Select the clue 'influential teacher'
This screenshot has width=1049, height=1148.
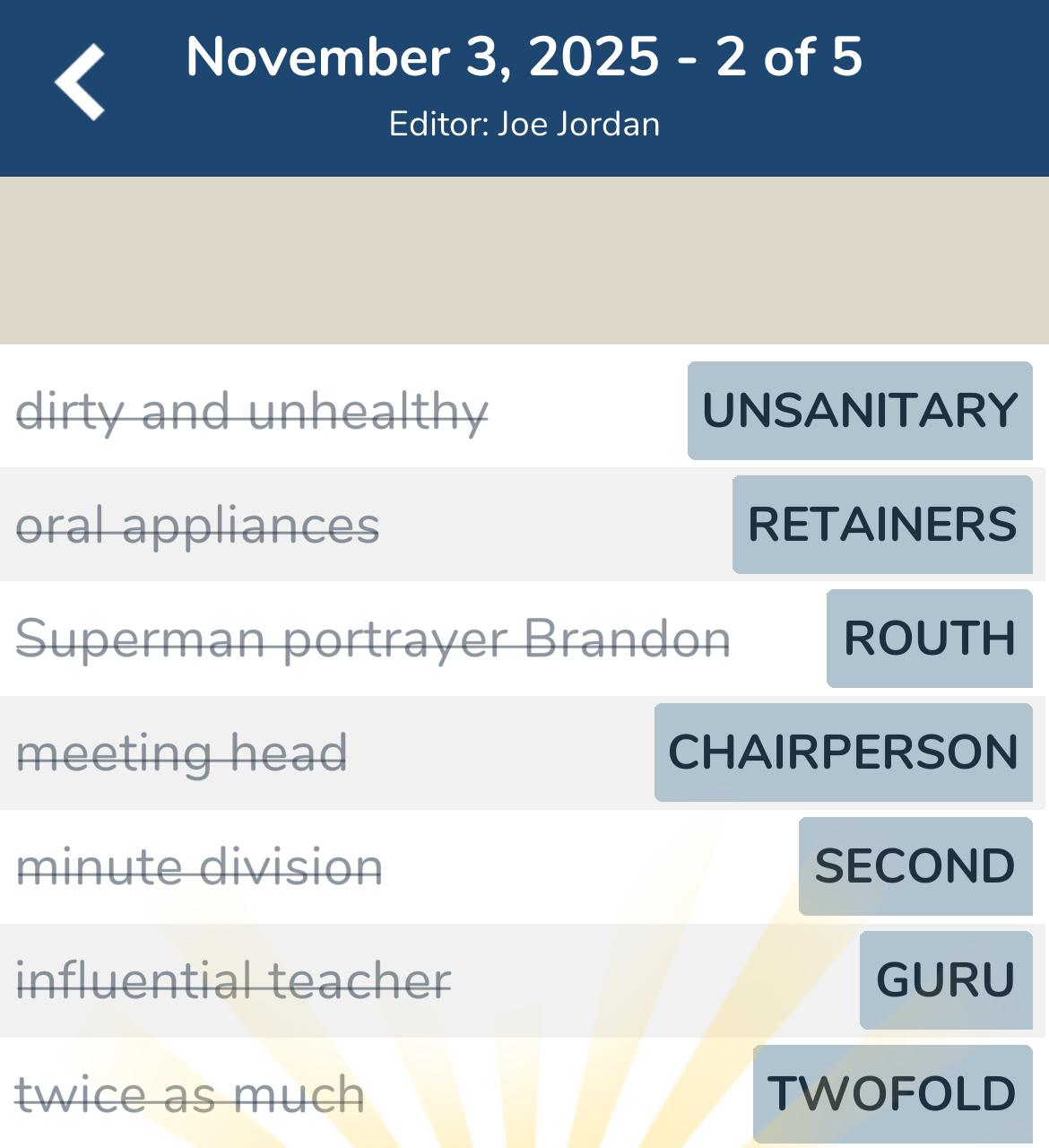point(233,980)
